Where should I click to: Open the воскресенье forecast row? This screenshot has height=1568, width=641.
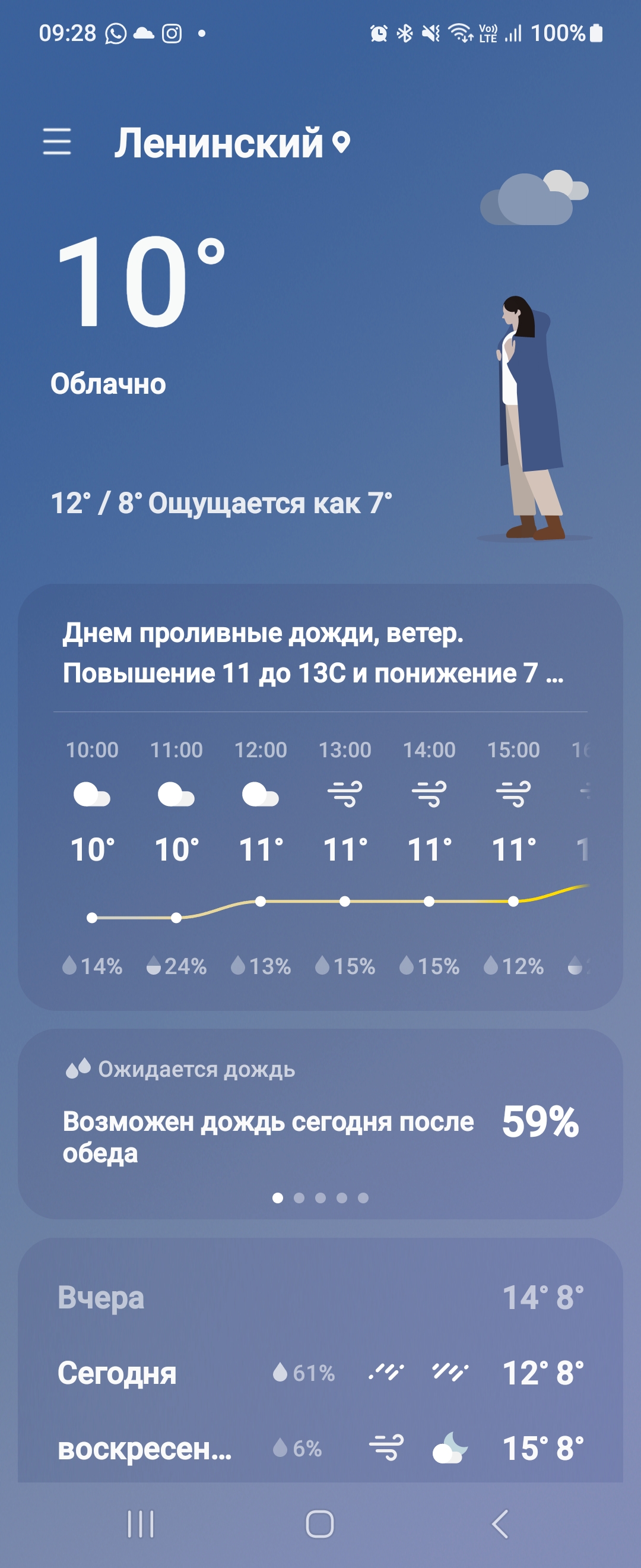[x=320, y=1447]
